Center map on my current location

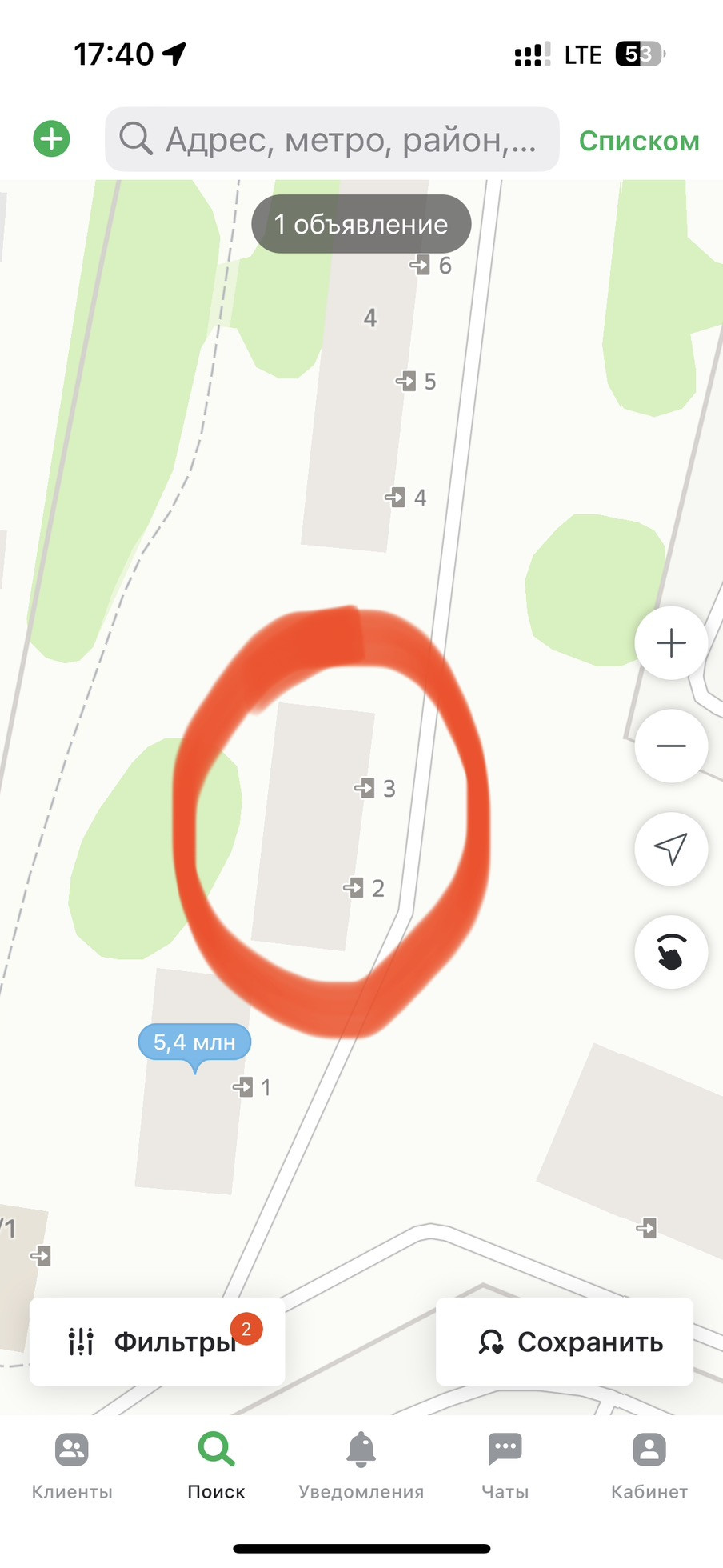(670, 849)
